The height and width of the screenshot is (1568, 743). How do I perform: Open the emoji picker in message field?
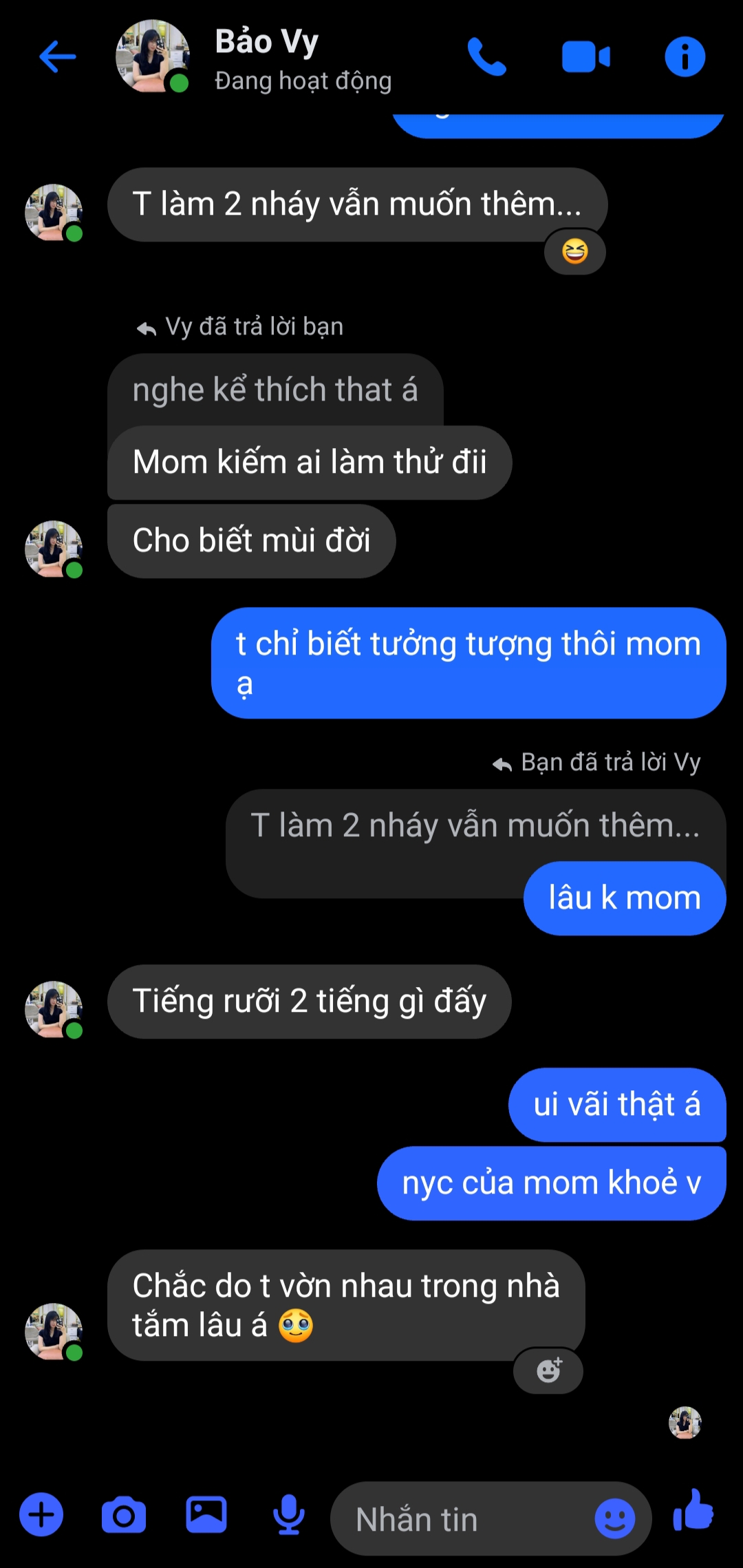tap(614, 1518)
